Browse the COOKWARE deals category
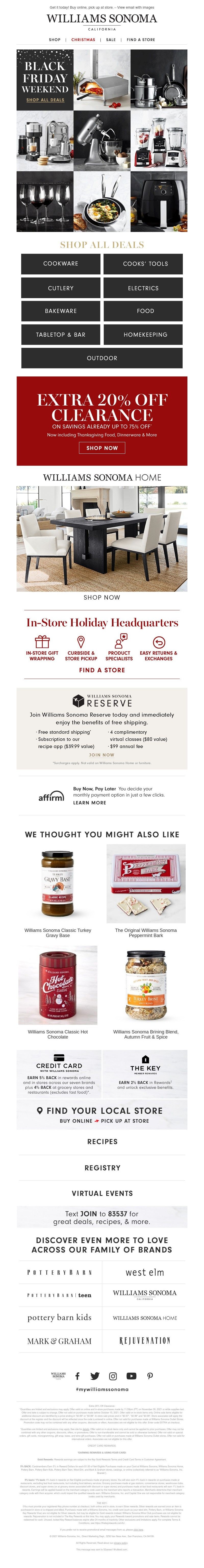Viewport: 204px width, 1568px height. 61,263
